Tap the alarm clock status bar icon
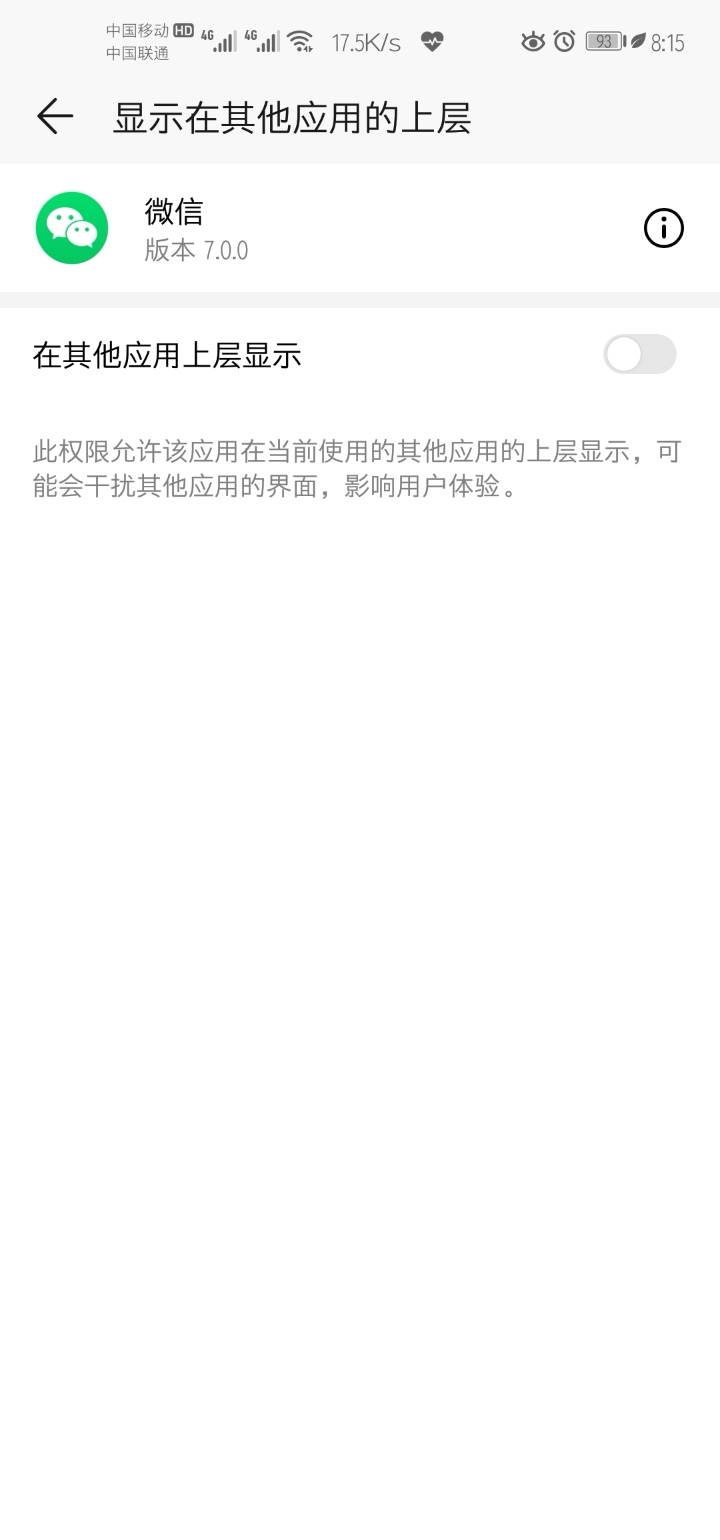 point(563,42)
